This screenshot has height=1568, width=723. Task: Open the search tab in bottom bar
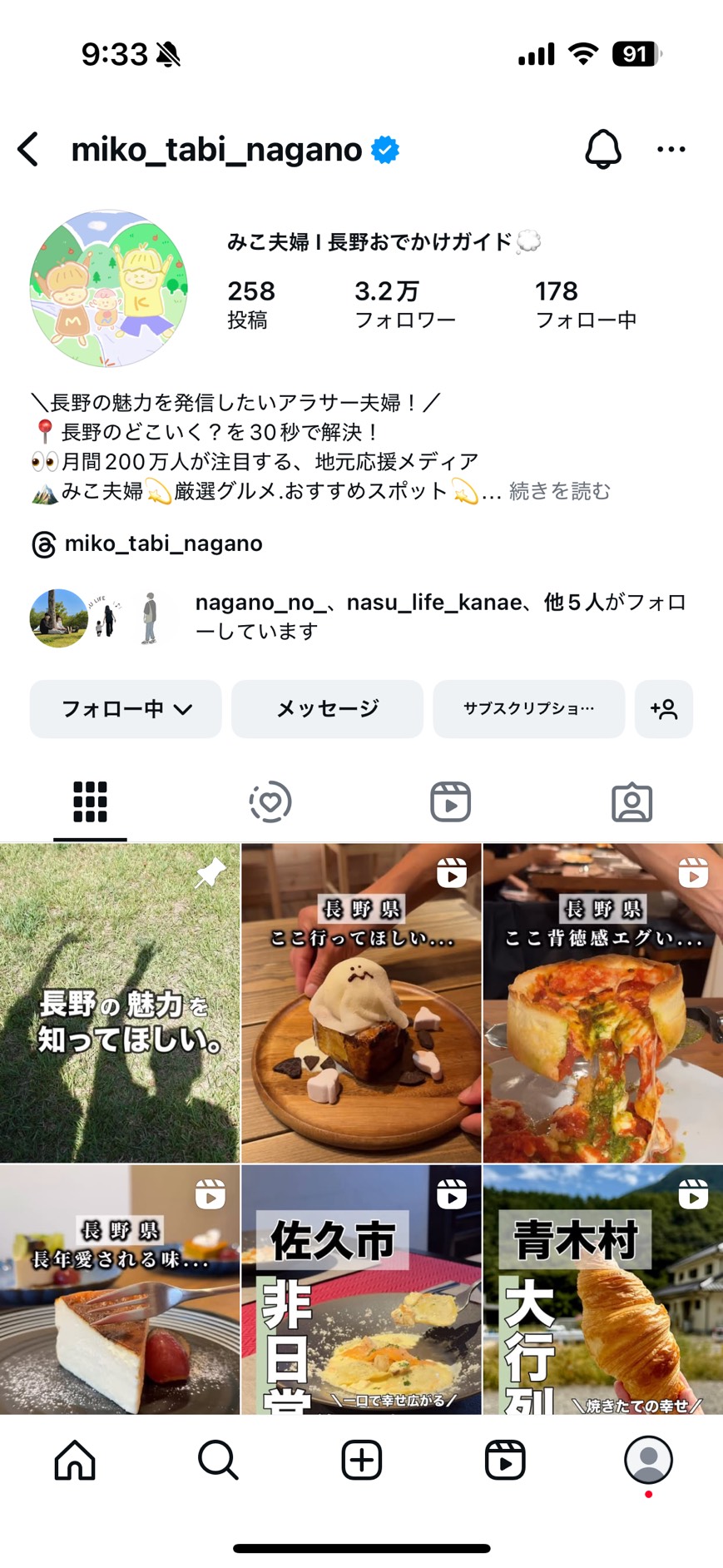coord(218,1461)
